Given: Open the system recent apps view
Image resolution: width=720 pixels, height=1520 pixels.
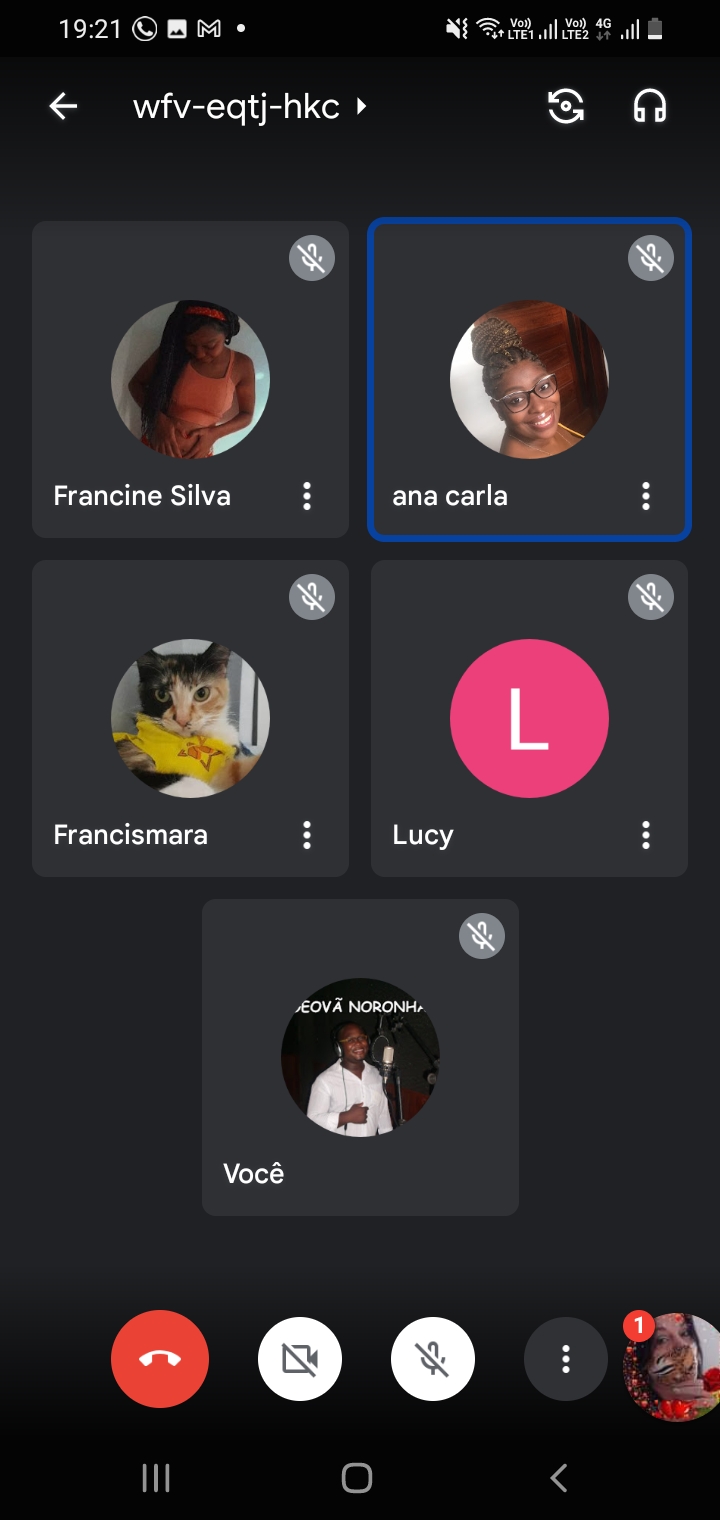Looking at the screenshot, I should 156,1478.
